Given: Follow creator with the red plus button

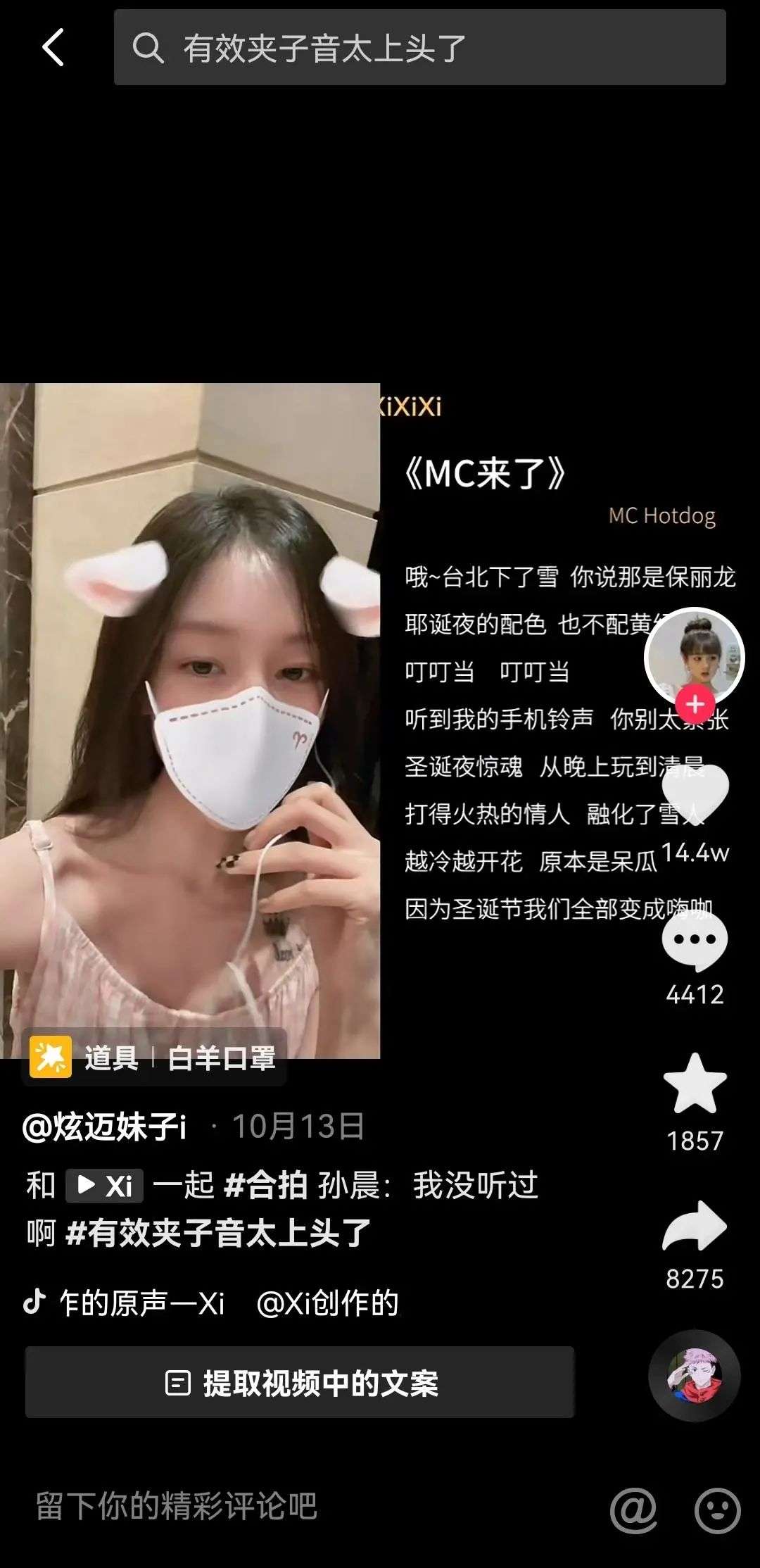Looking at the screenshot, I should click(x=695, y=704).
